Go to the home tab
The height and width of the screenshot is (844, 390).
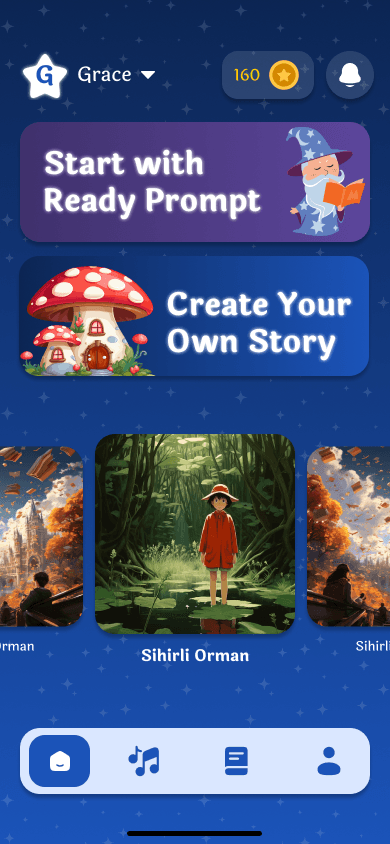pos(60,761)
